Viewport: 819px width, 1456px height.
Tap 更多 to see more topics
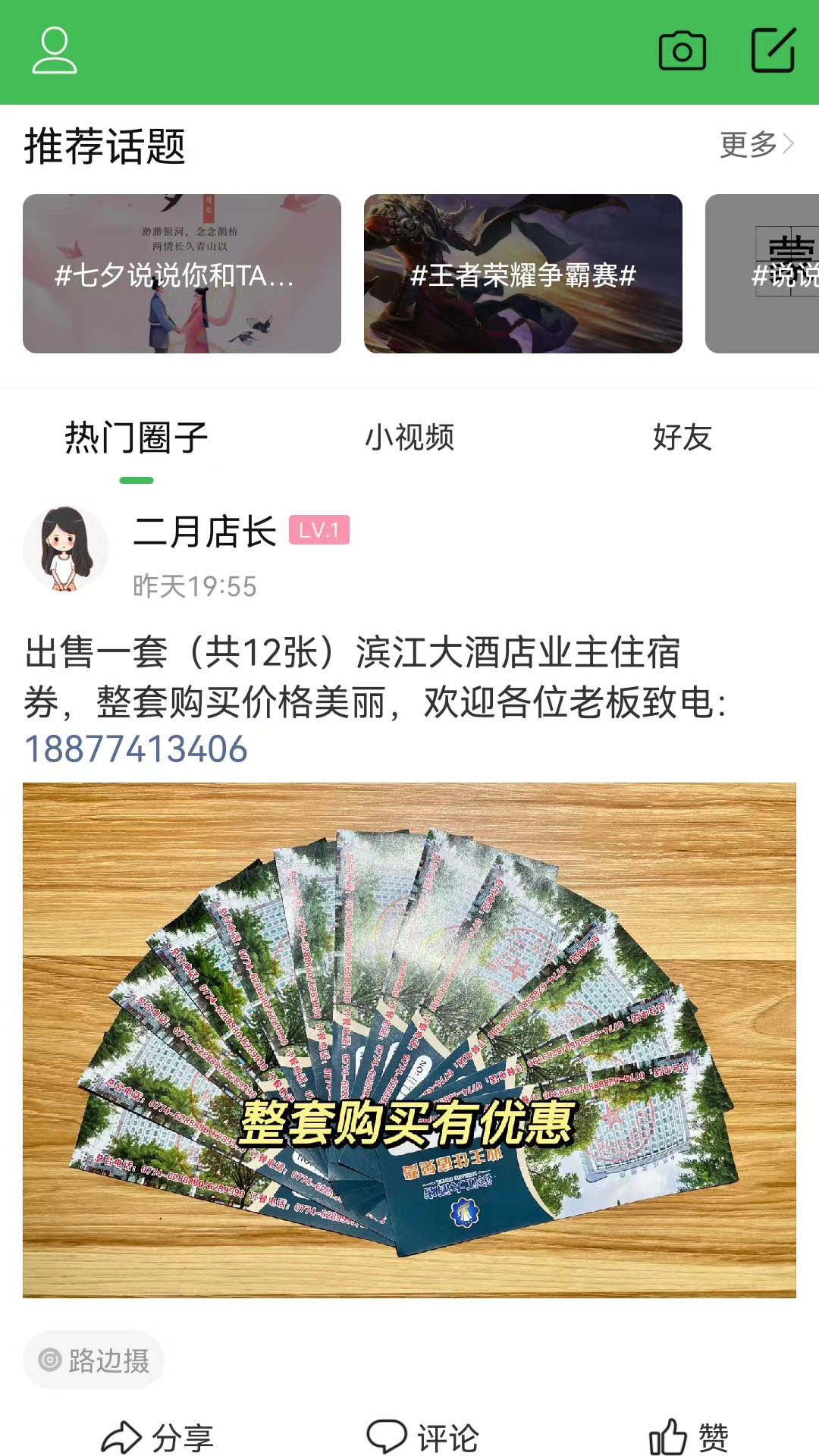pyautogui.click(x=756, y=144)
